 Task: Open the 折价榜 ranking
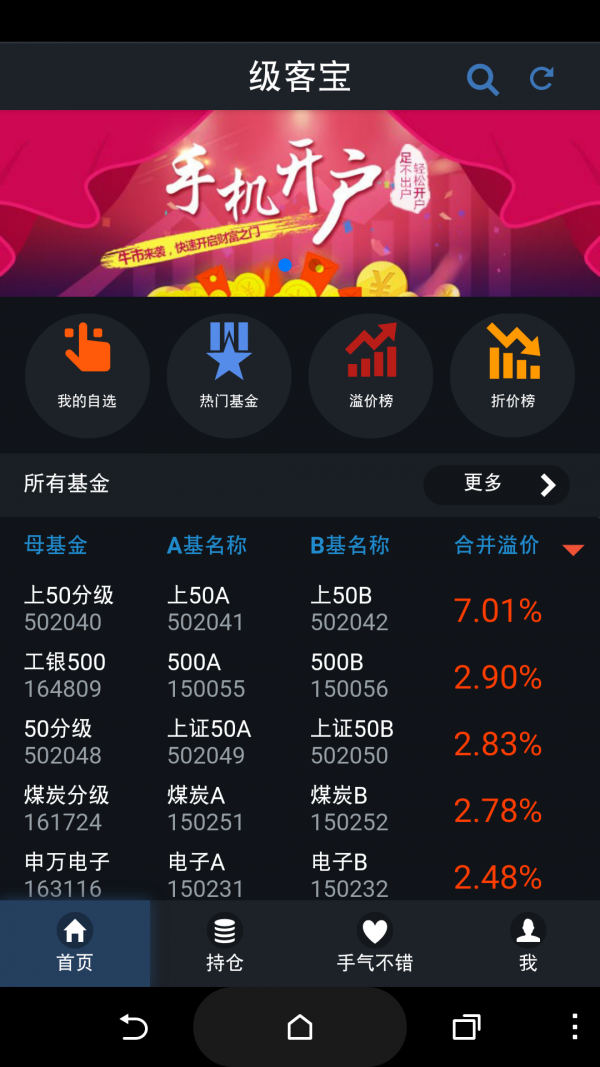pyautogui.click(x=513, y=375)
